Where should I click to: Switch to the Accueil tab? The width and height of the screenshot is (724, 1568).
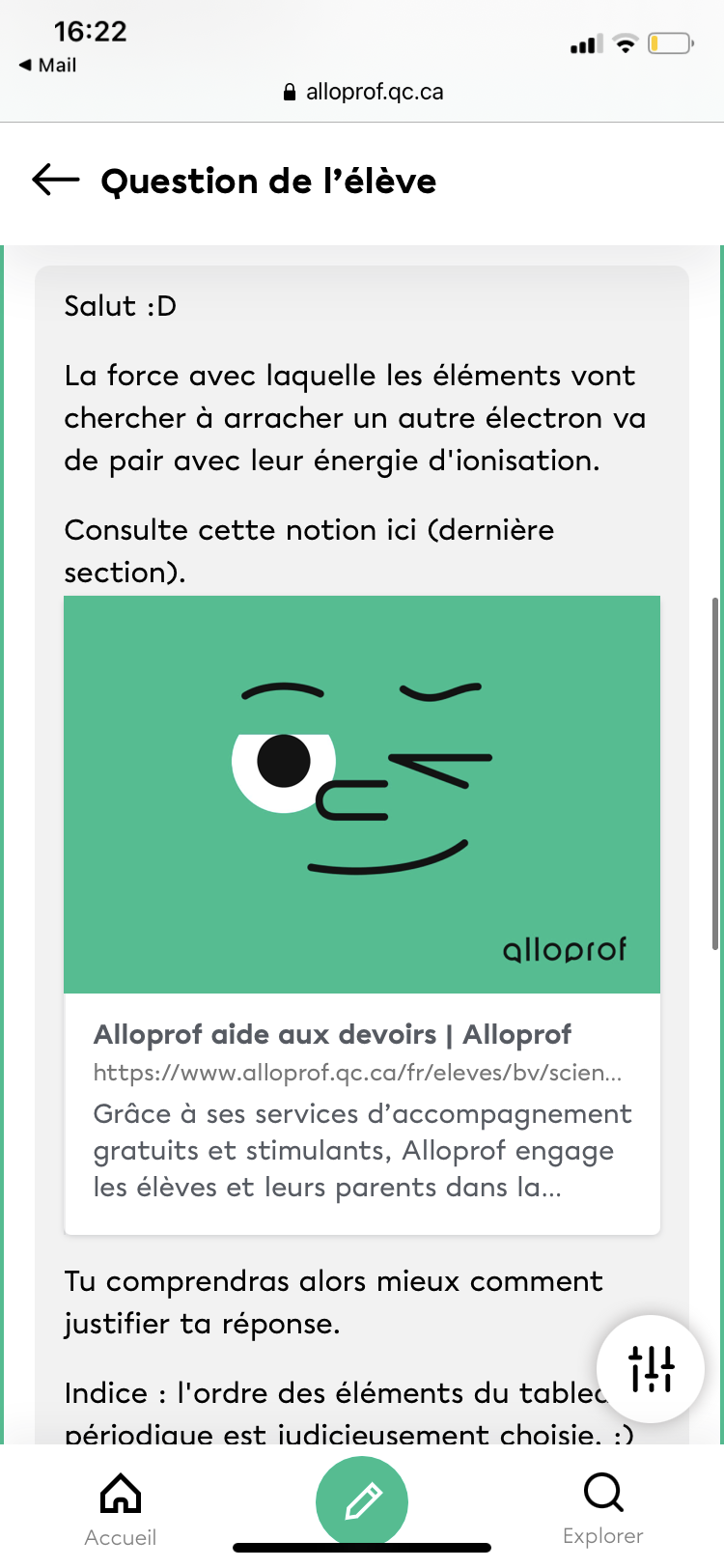pyautogui.click(x=121, y=1510)
